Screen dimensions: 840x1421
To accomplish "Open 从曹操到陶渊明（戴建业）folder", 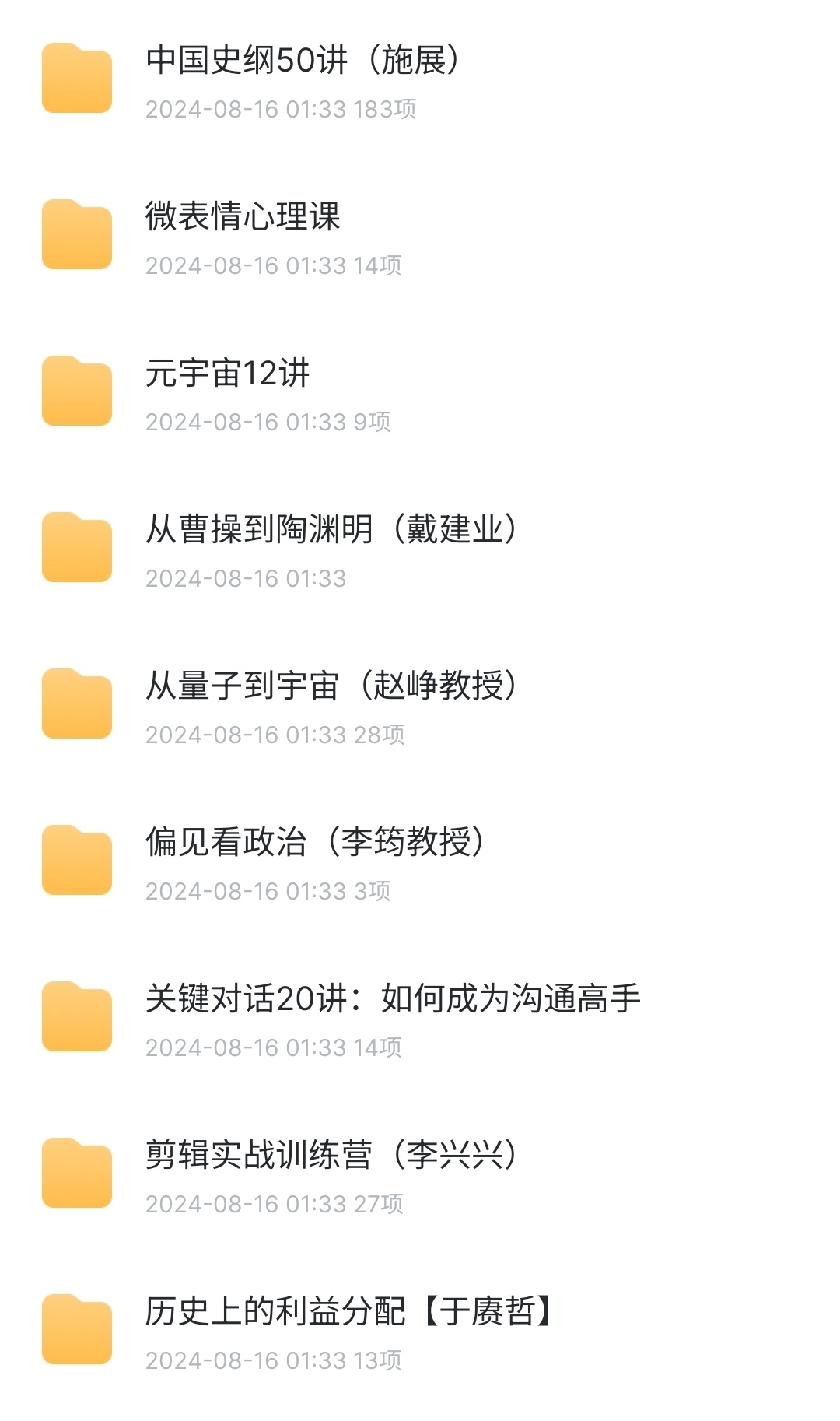I will click(331, 530).
